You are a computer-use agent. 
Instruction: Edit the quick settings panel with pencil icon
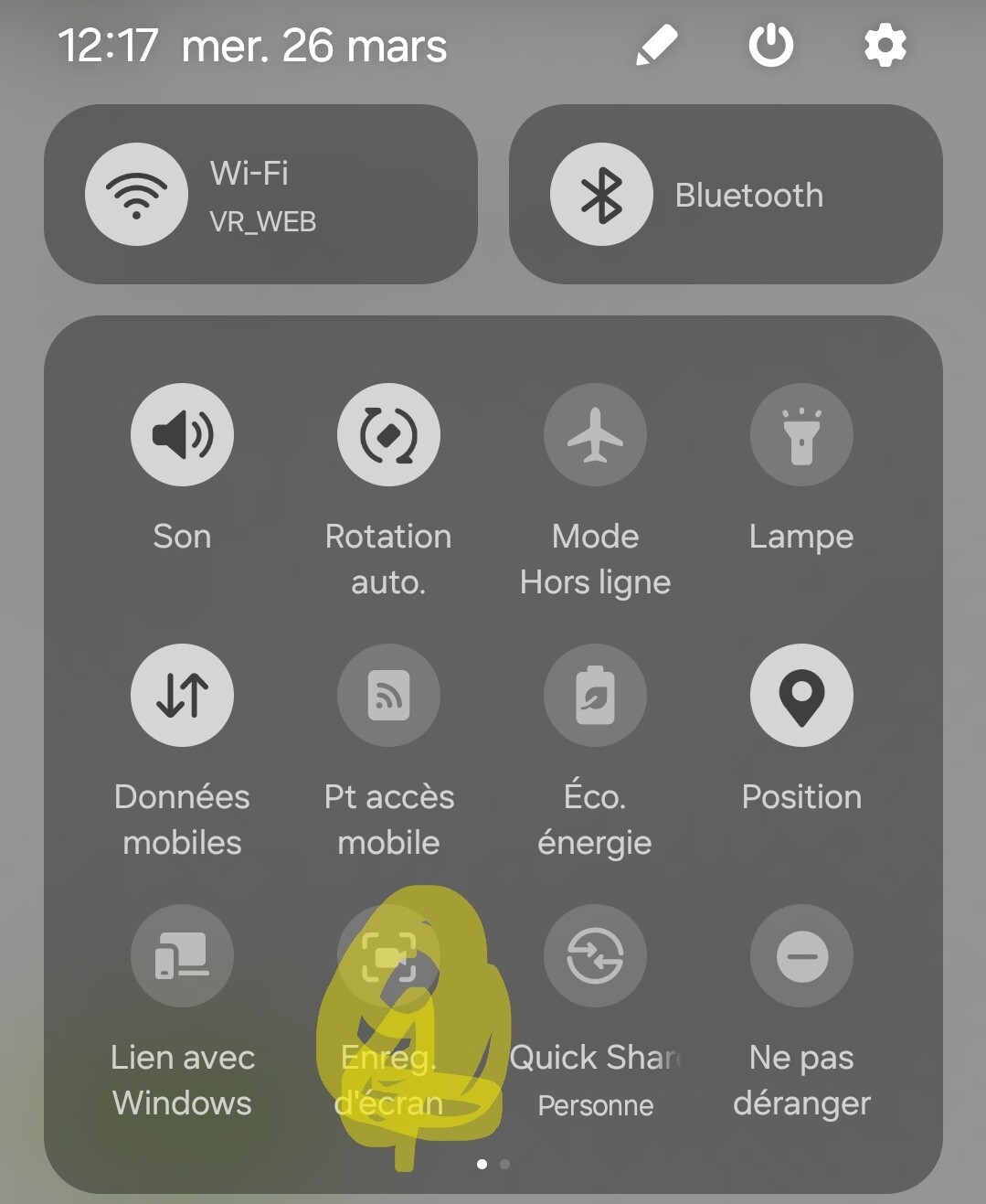[656, 46]
